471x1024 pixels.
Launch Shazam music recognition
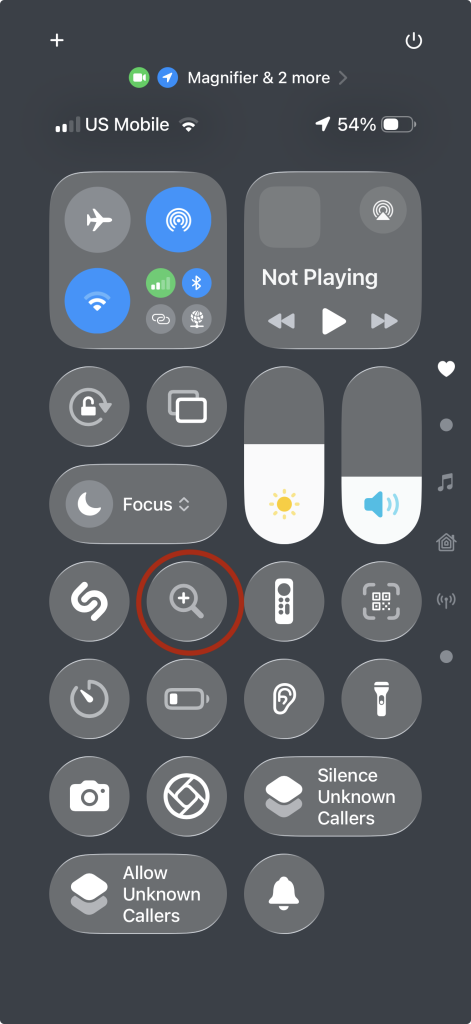pos(89,601)
